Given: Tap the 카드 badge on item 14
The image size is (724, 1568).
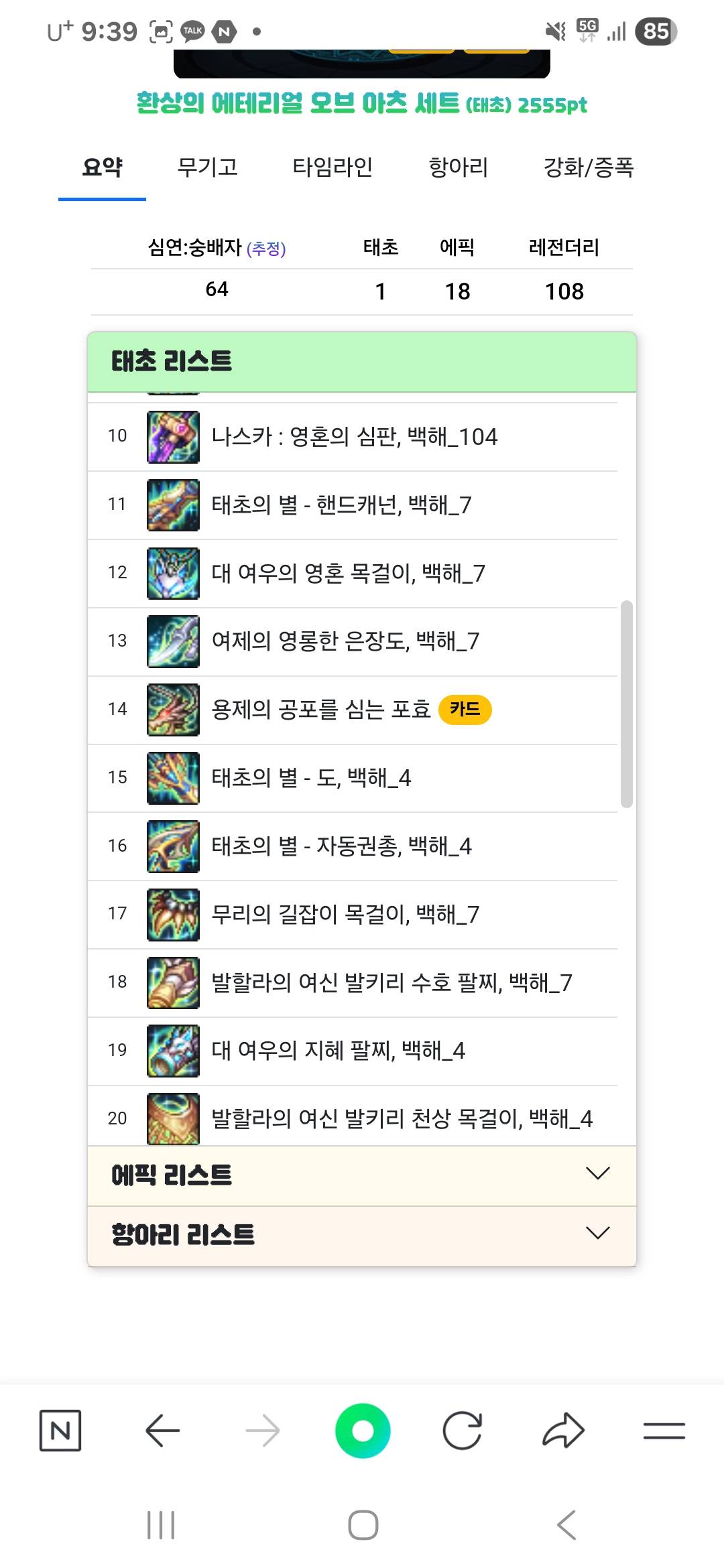Looking at the screenshot, I should (x=465, y=710).
